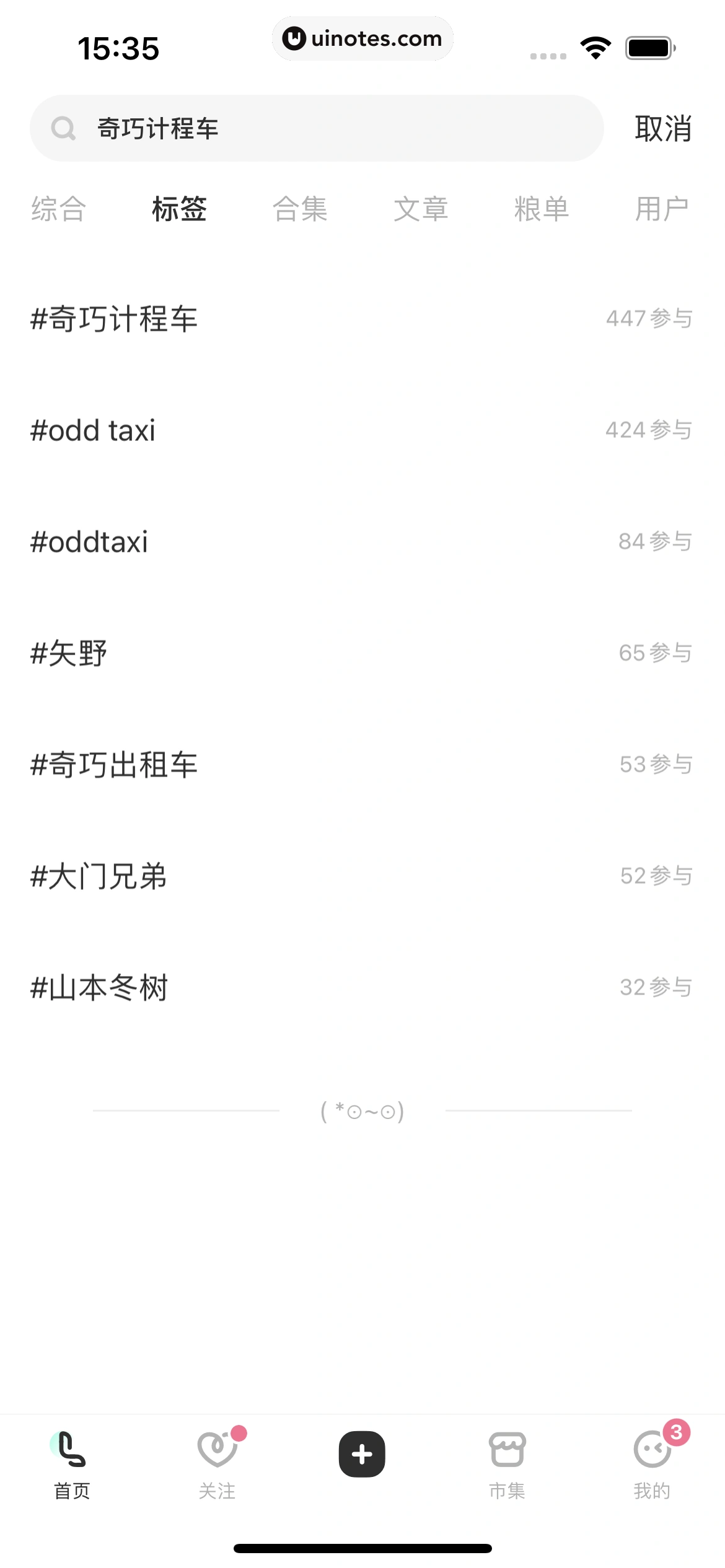Image resolution: width=725 pixels, height=1568 pixels.
Task: Open the home 首页 tab icon
Action: pyautogui.click(x=70, y=1449)
